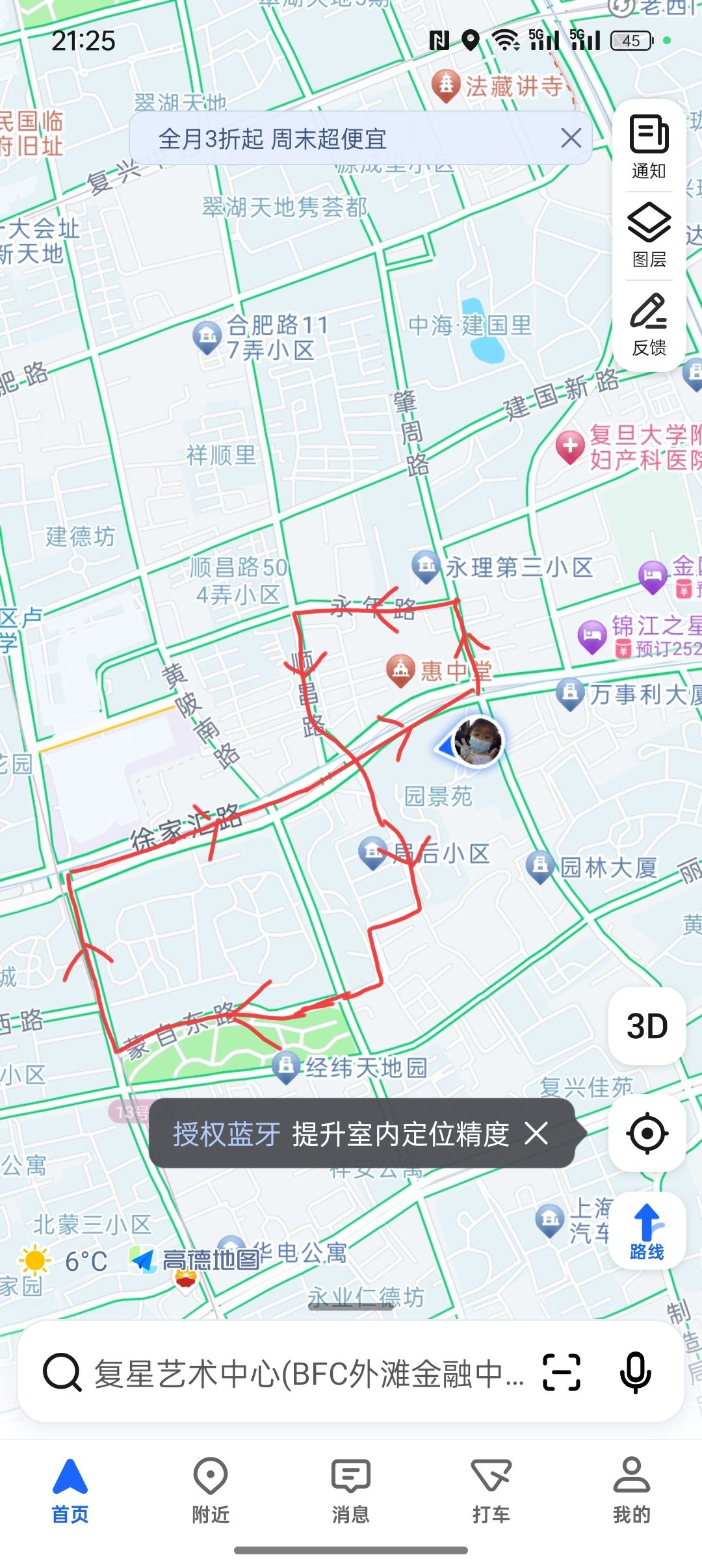Check the 6°C weather widget
This screenshot has height=1568, width=702.
coord(64,1261)
